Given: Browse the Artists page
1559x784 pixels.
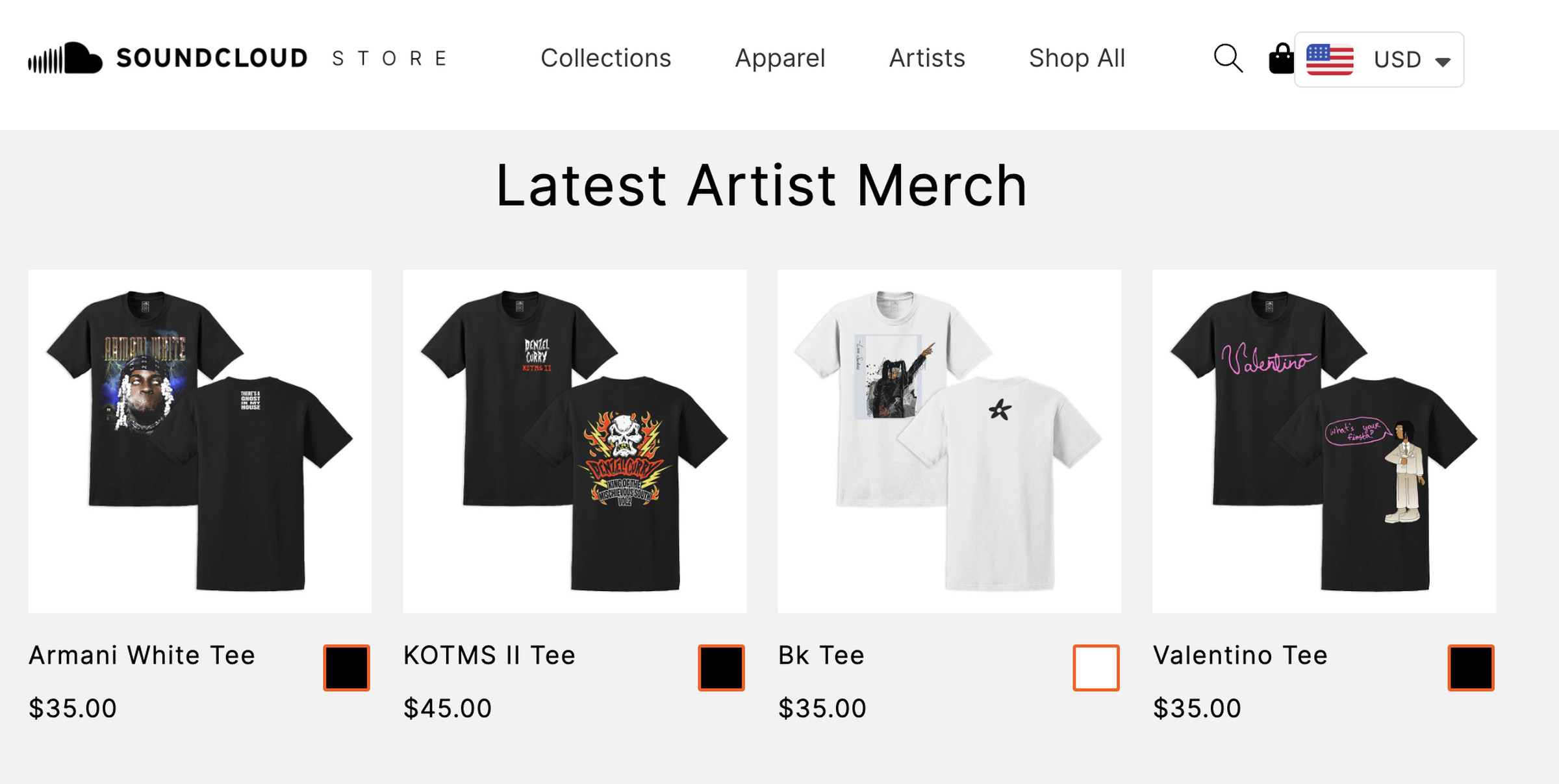Looking at the screenshot, I should (927, 58).
